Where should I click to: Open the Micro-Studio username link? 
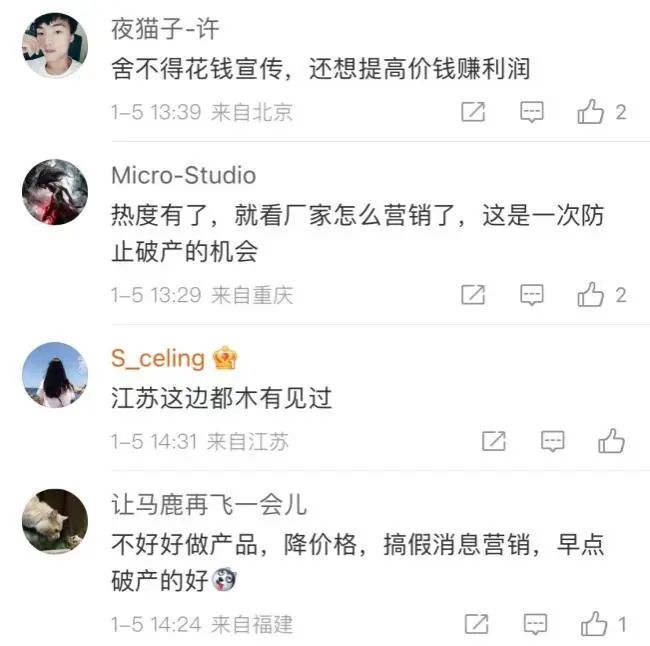[x=183, y=175]
